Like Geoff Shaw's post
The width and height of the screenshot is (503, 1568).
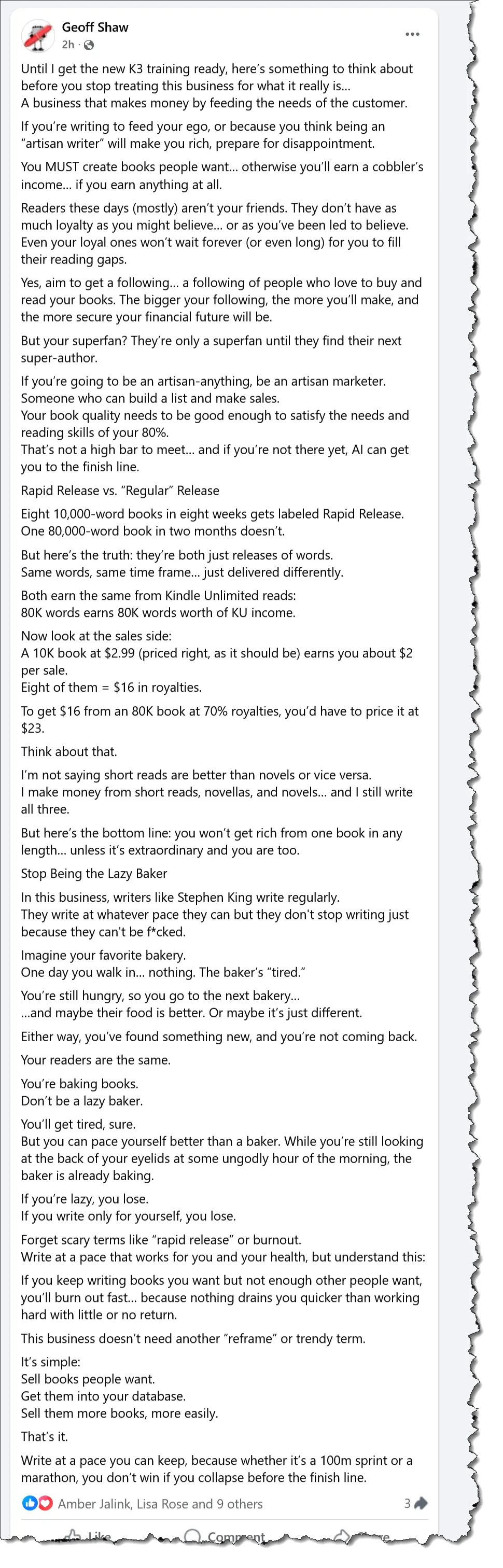[x=88, y=1536]
